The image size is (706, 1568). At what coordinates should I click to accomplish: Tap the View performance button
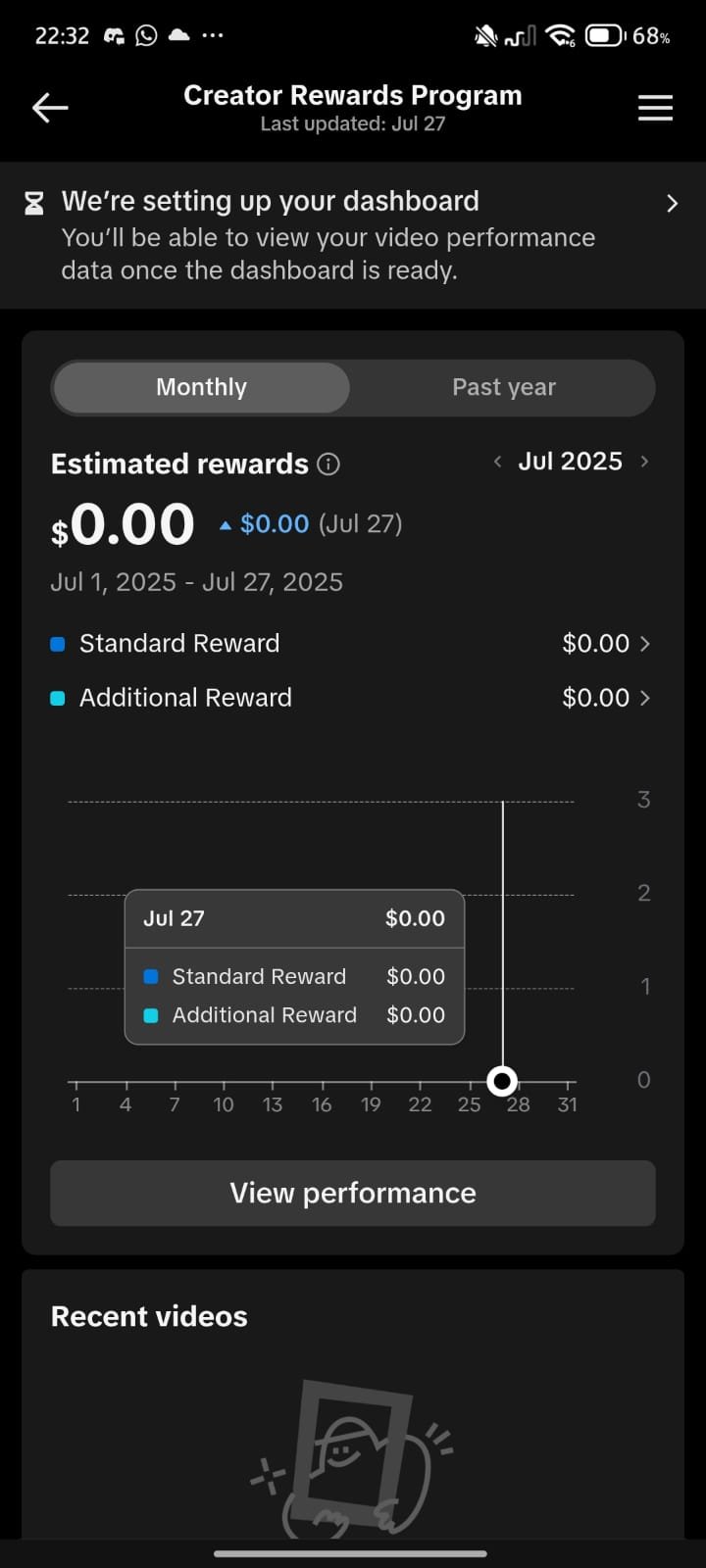353,1193
